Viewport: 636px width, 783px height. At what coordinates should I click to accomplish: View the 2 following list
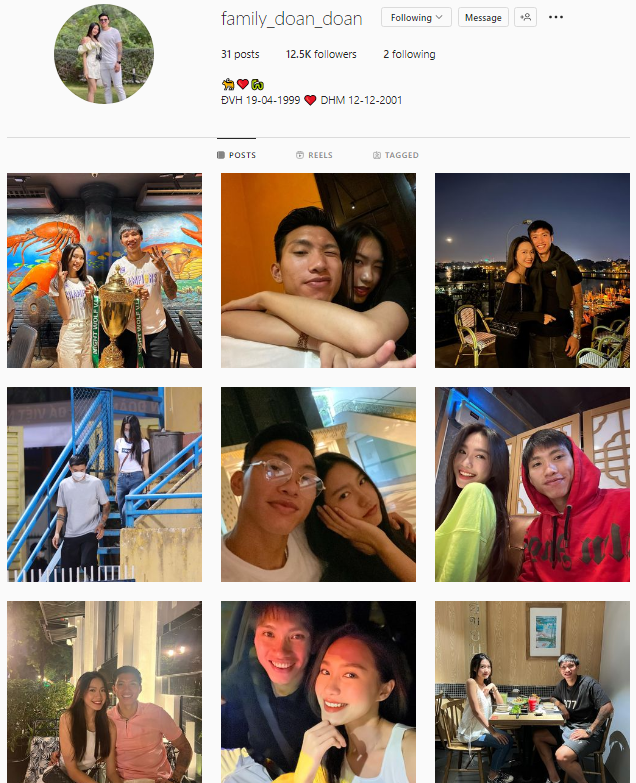click(409, 54)
